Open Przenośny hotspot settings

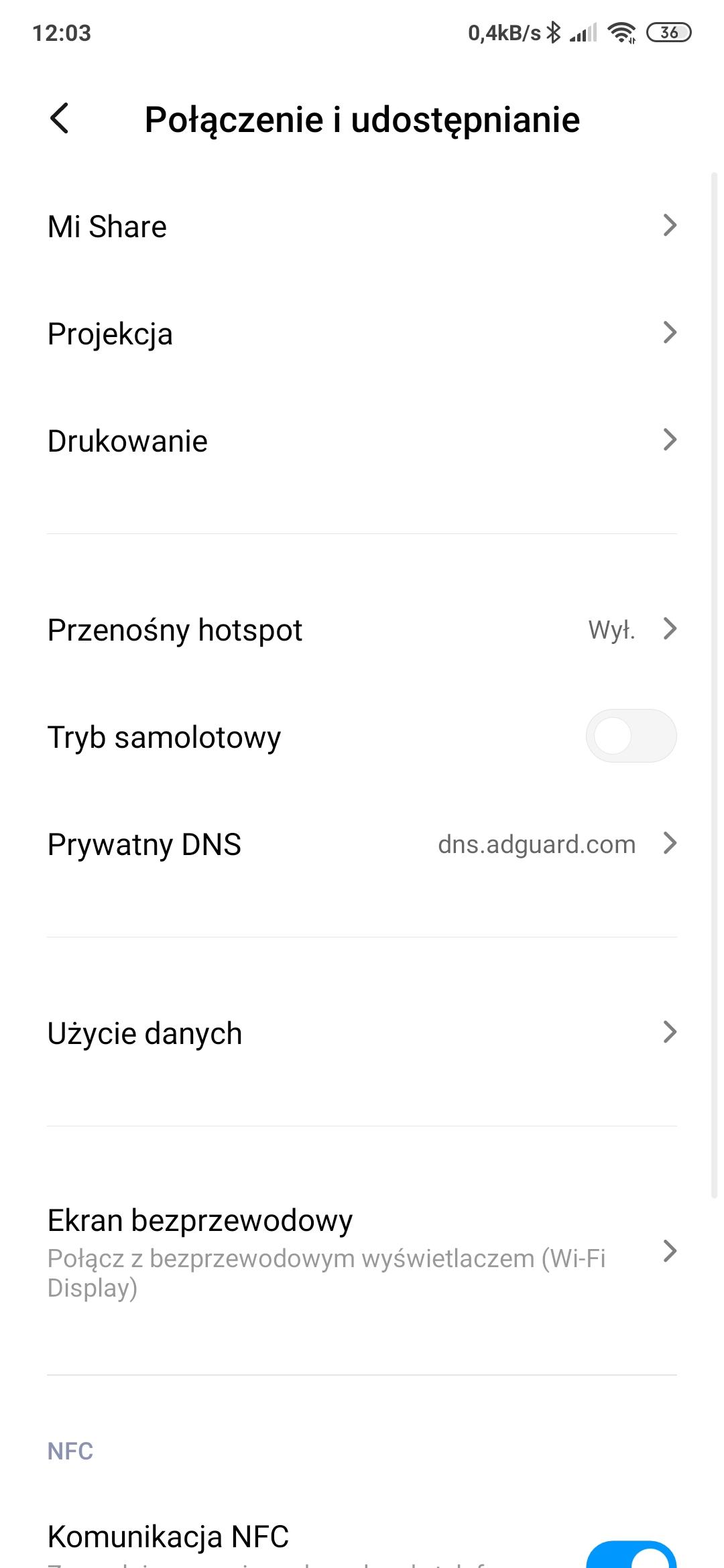pyautogui.click(x=362, y=630)
